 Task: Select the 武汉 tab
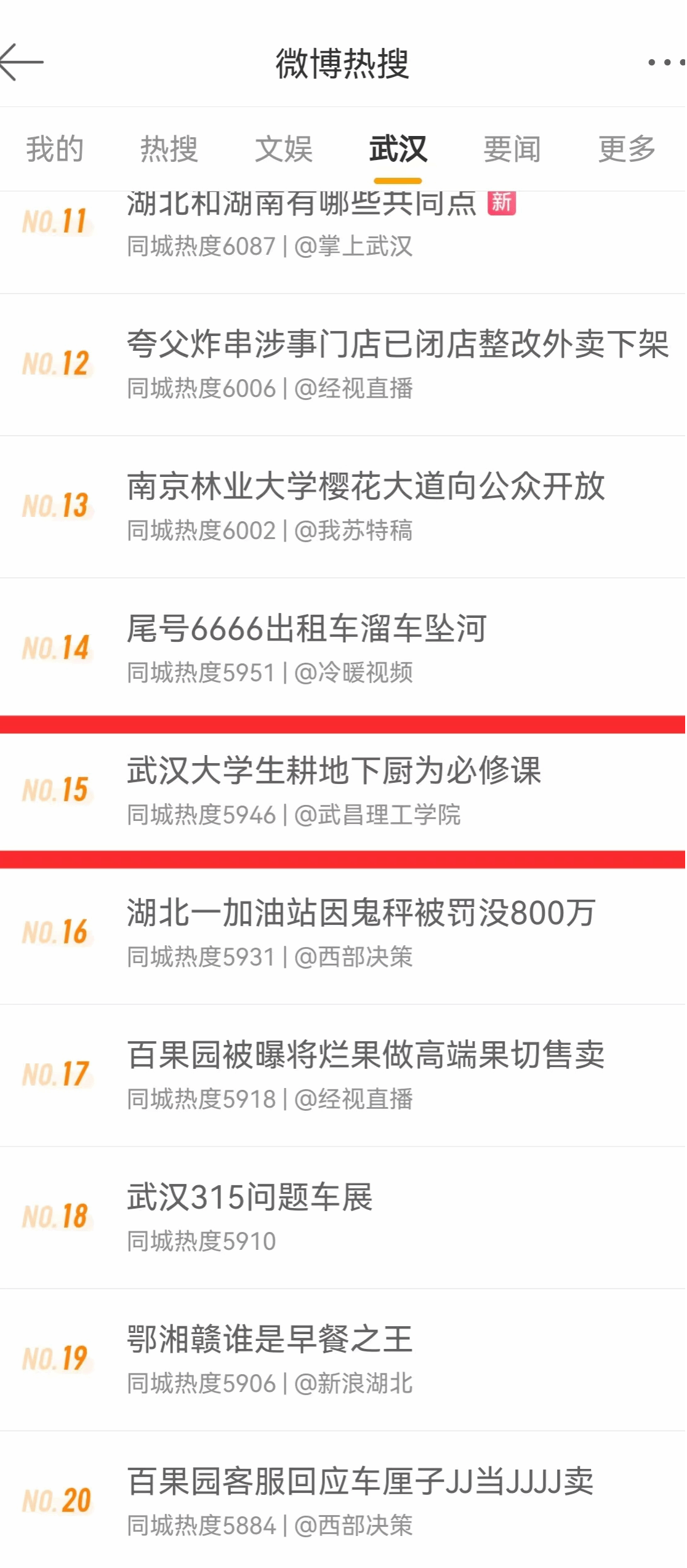click(398, 149)
